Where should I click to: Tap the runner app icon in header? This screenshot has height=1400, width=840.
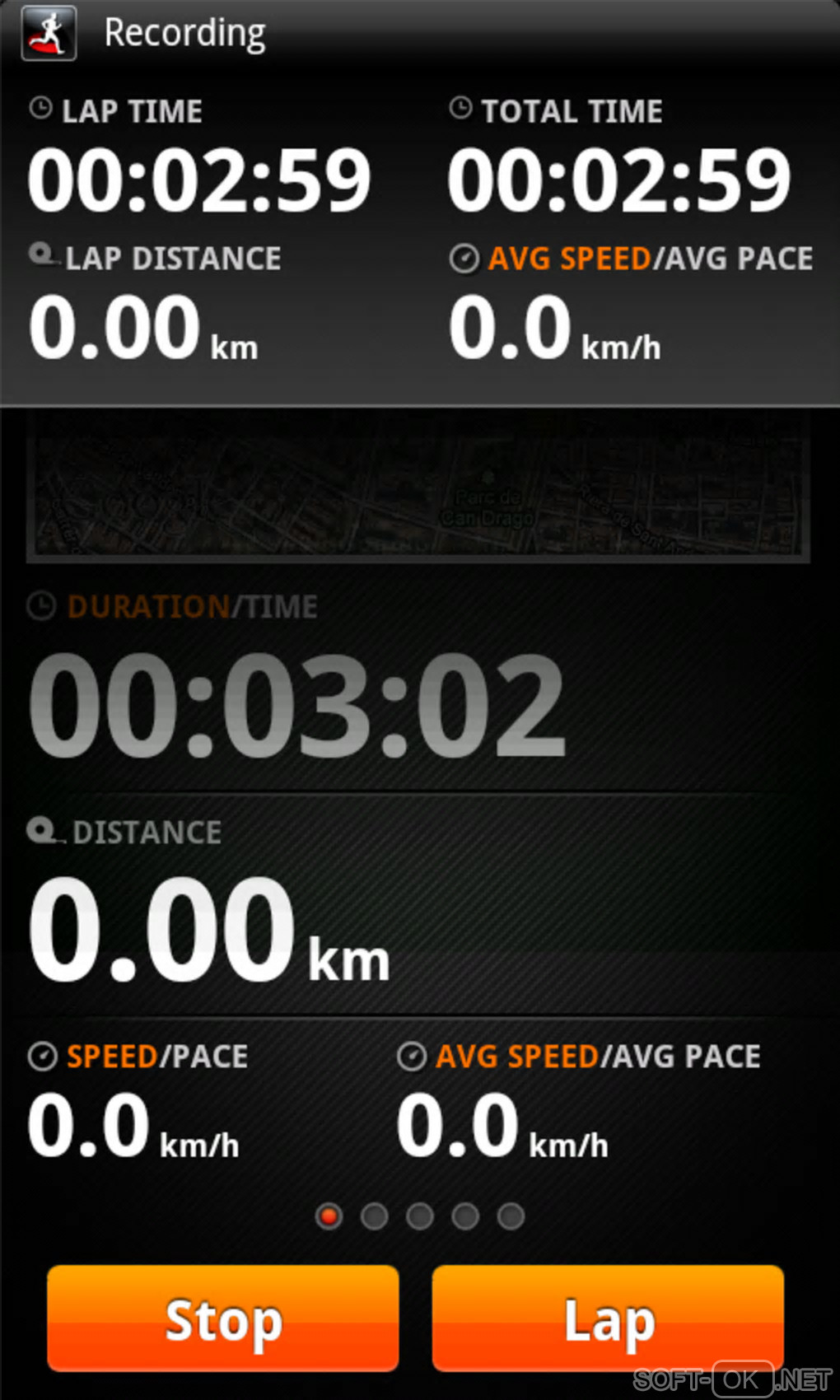click(x=49, y=33)
